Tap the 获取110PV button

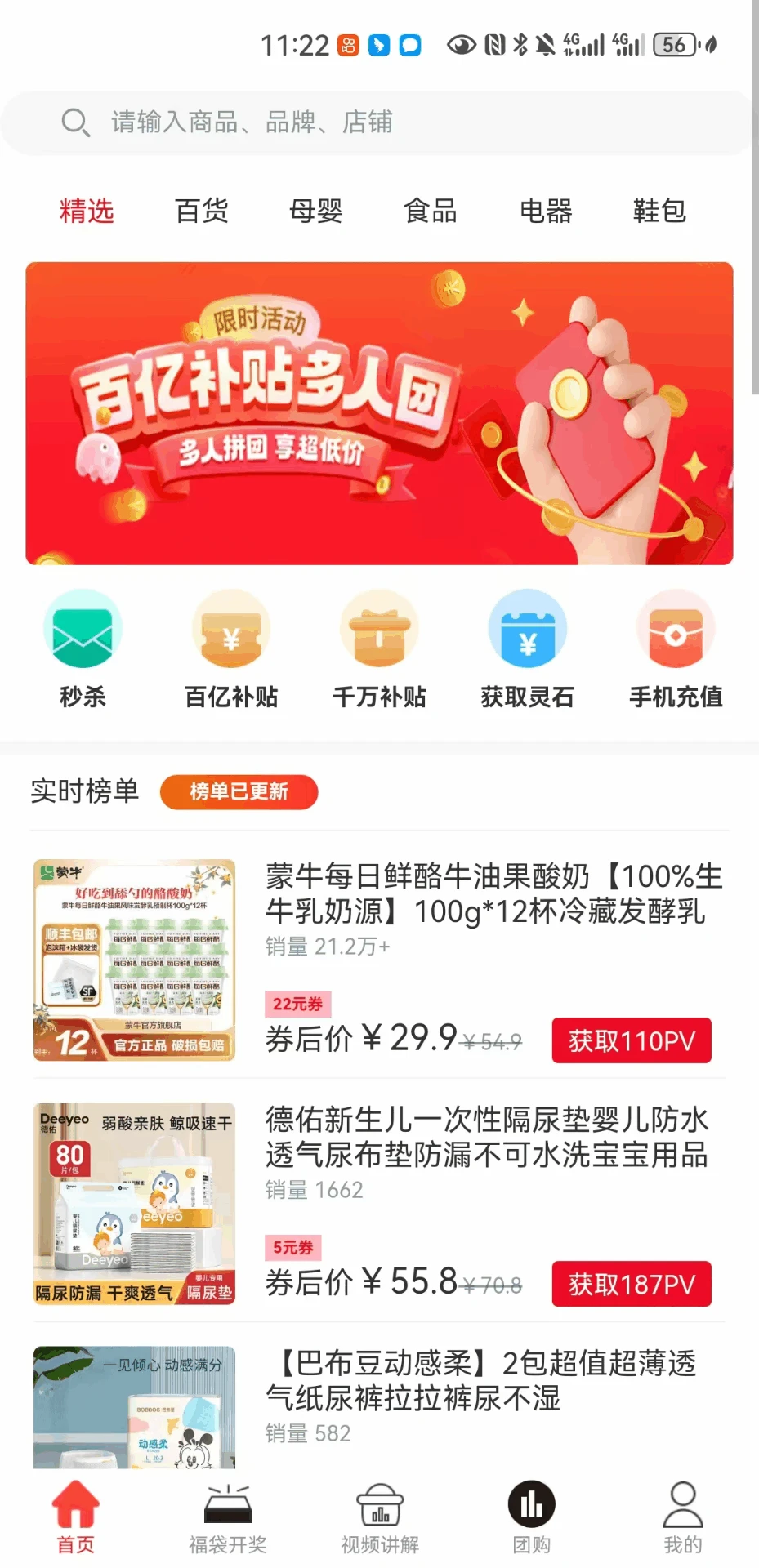click(631, 1040)
